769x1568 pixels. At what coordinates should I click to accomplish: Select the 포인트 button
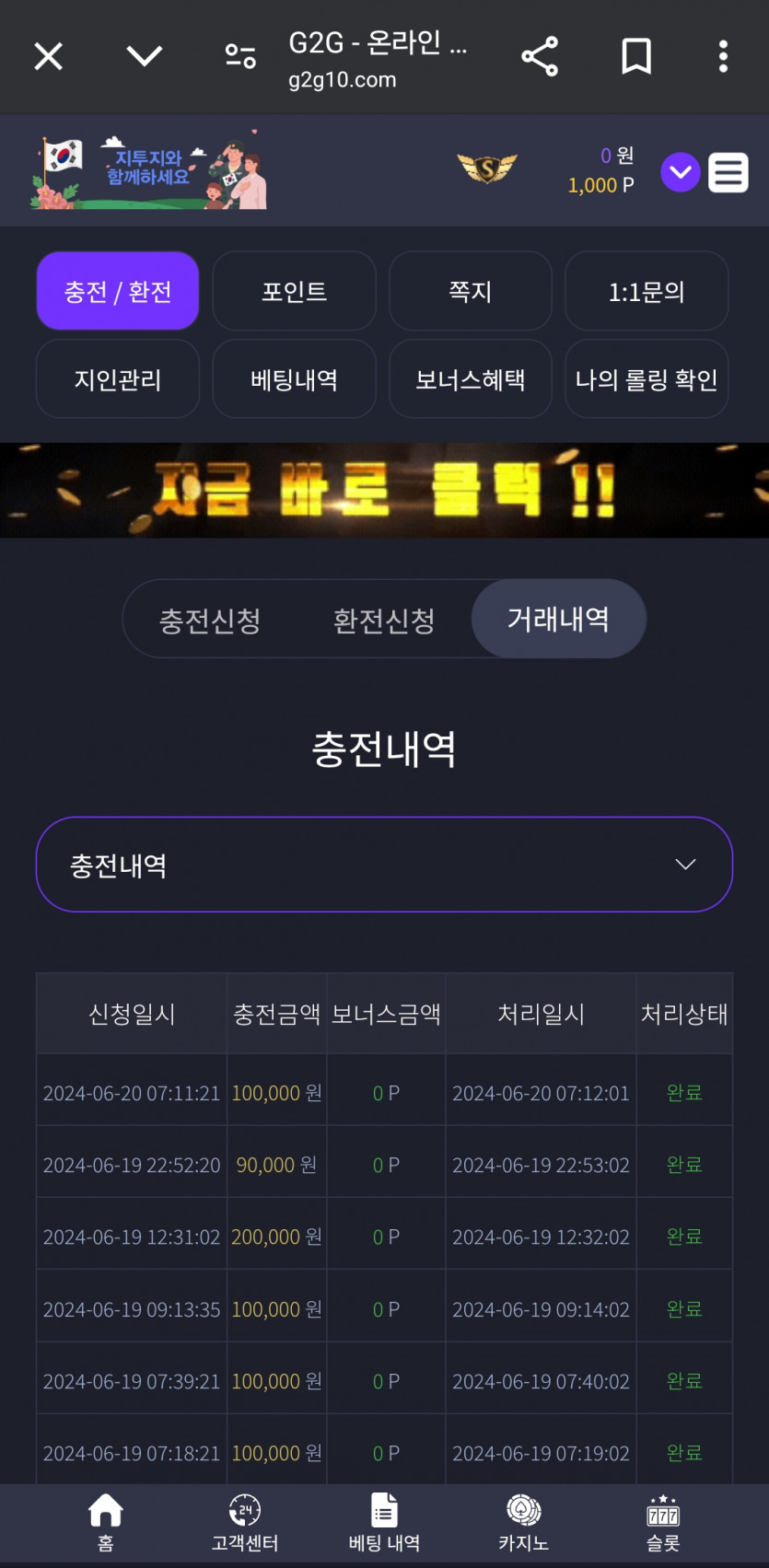pos(294,291)
